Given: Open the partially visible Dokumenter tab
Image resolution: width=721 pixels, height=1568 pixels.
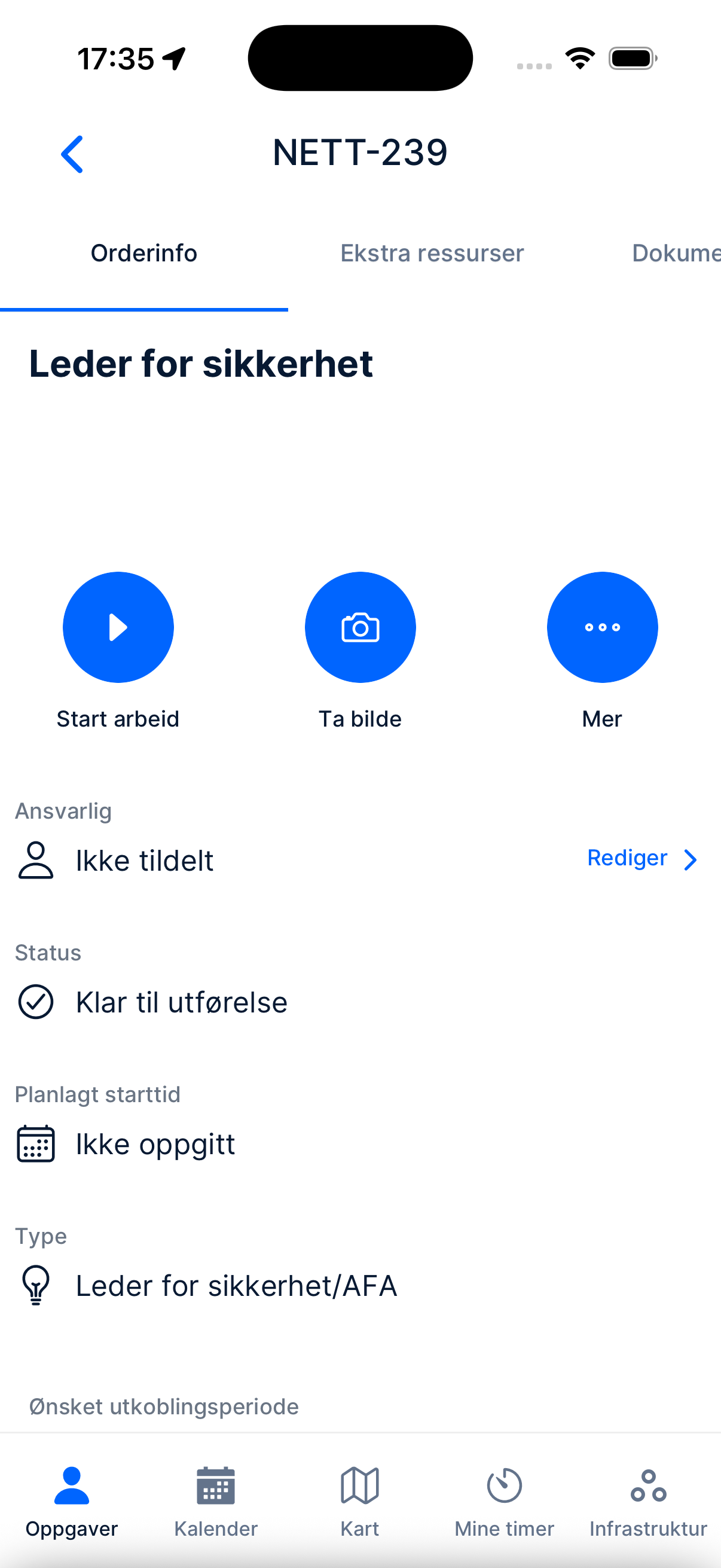Looking at the screenshot, I should (x=676, y=253).
